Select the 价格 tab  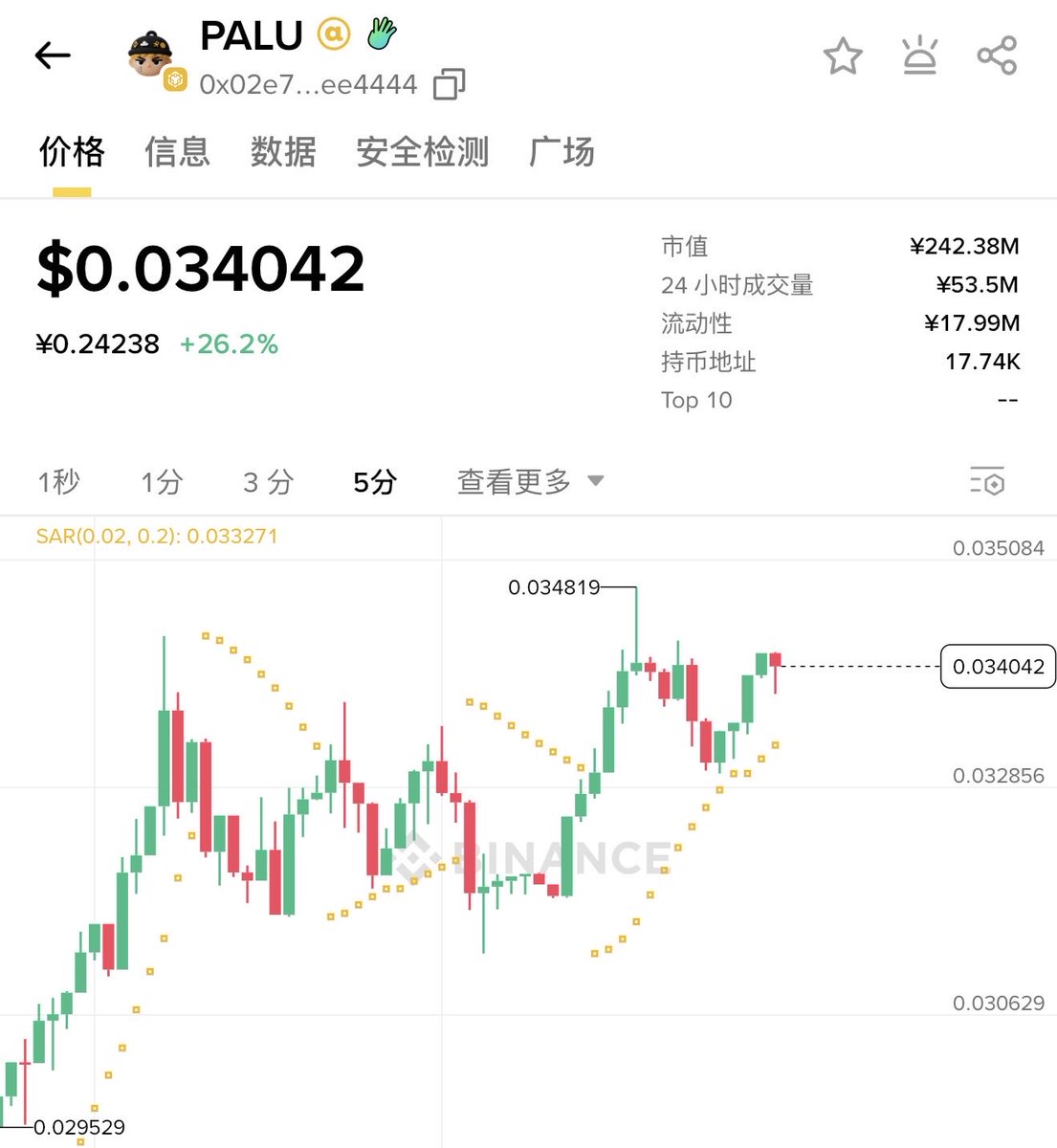point(72,152)
